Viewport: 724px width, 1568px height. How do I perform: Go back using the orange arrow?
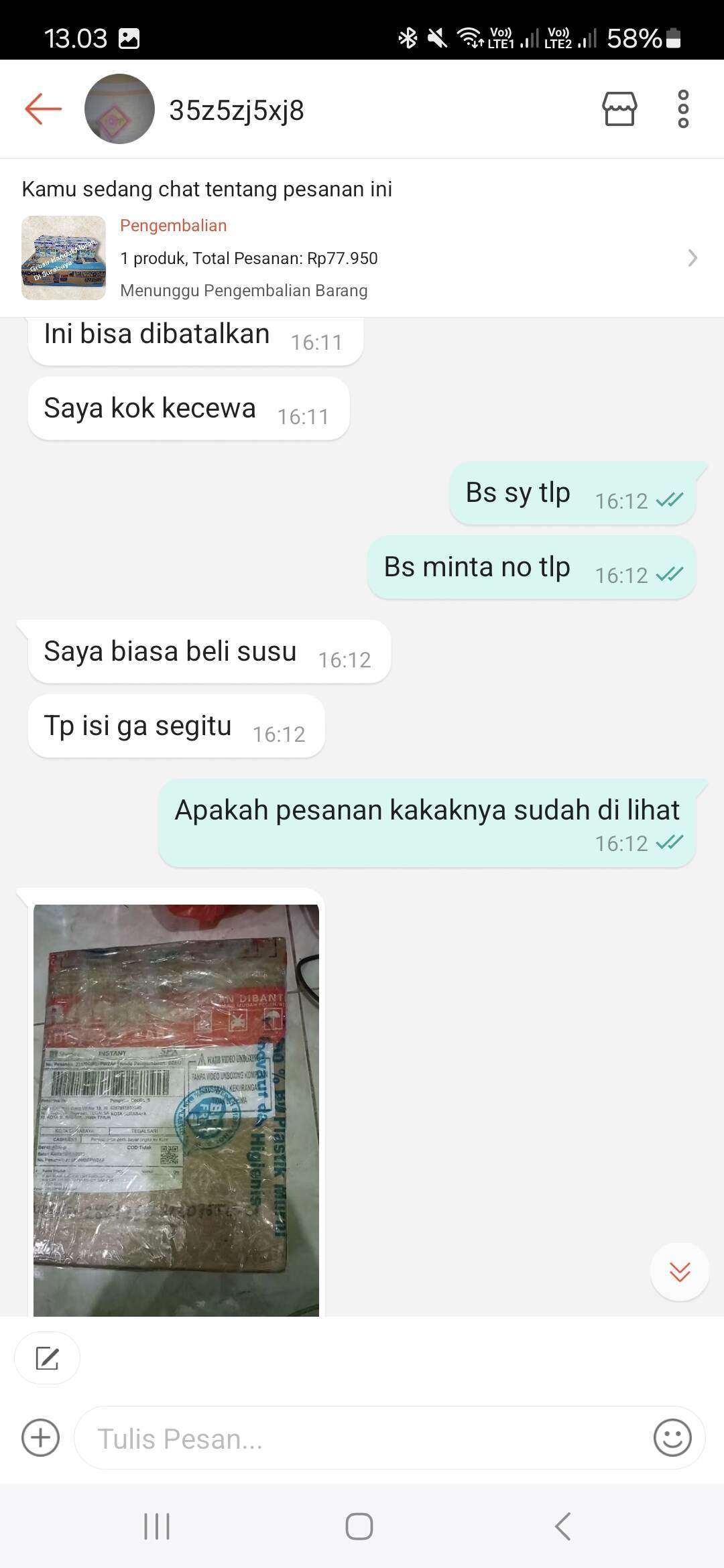click(43, 109)
